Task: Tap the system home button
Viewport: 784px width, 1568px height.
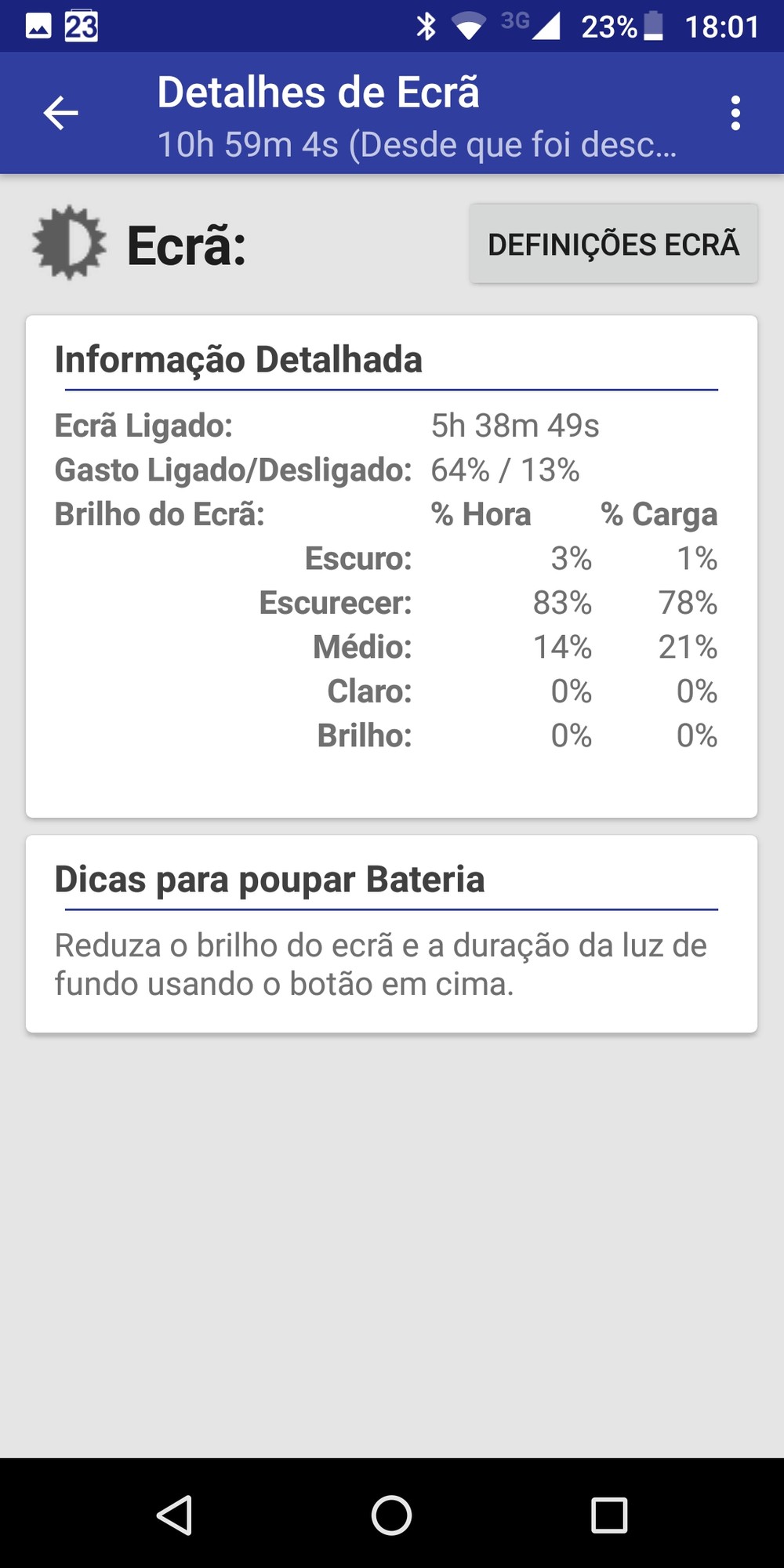Action: [x=391, y=1515]
